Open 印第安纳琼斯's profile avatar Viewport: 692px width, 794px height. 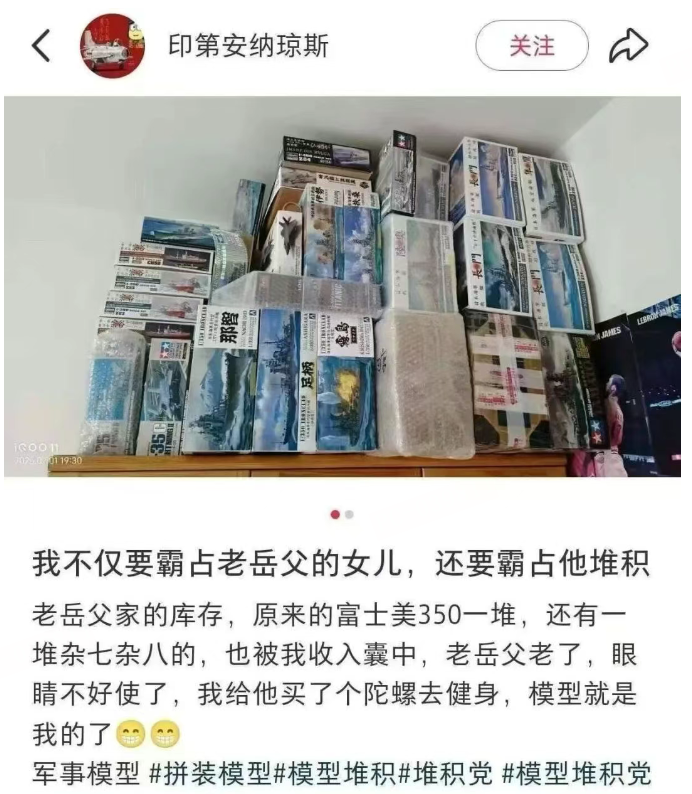tap(112, 46)
